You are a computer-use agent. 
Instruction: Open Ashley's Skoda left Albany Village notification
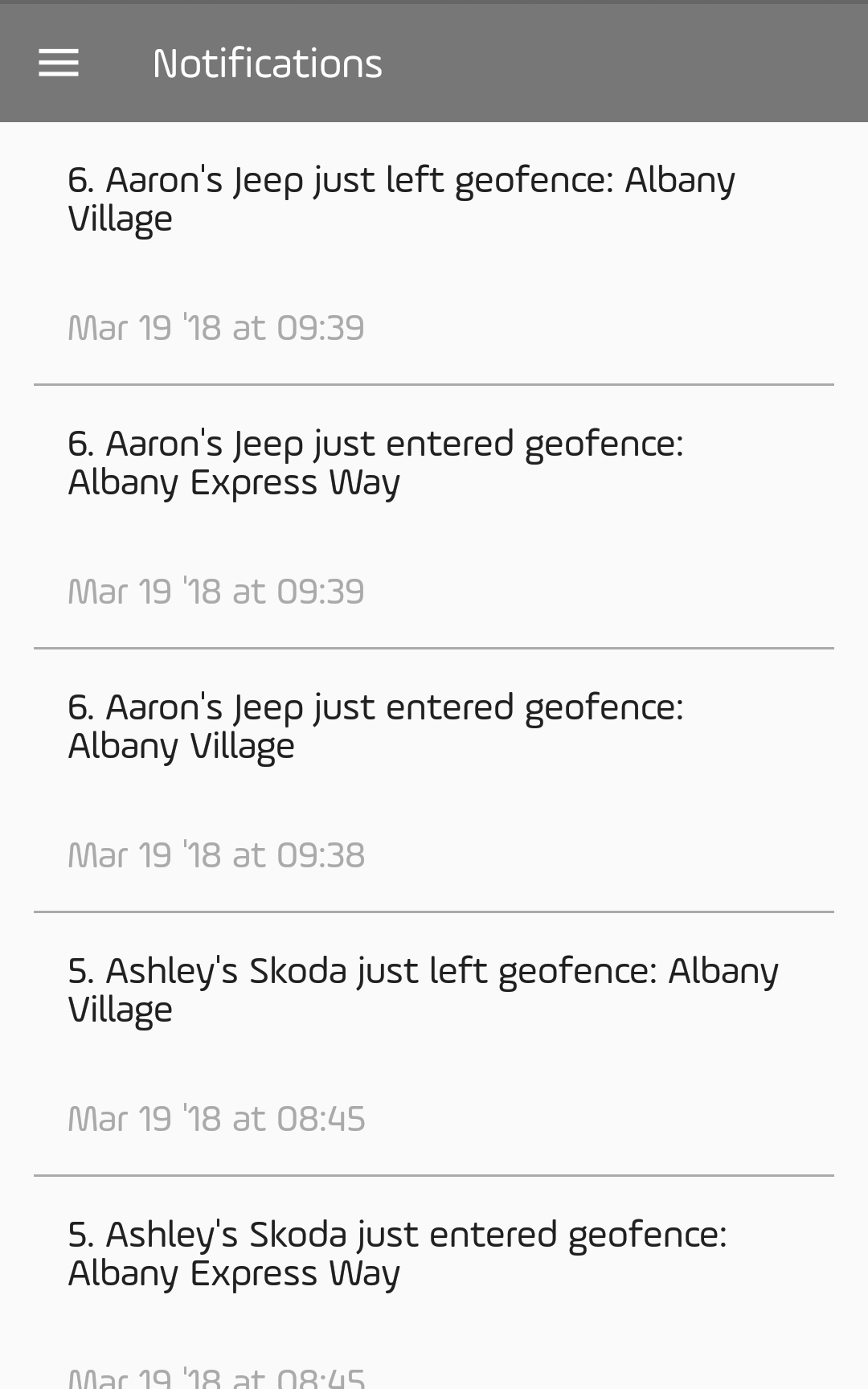[x=434, y=1044]
